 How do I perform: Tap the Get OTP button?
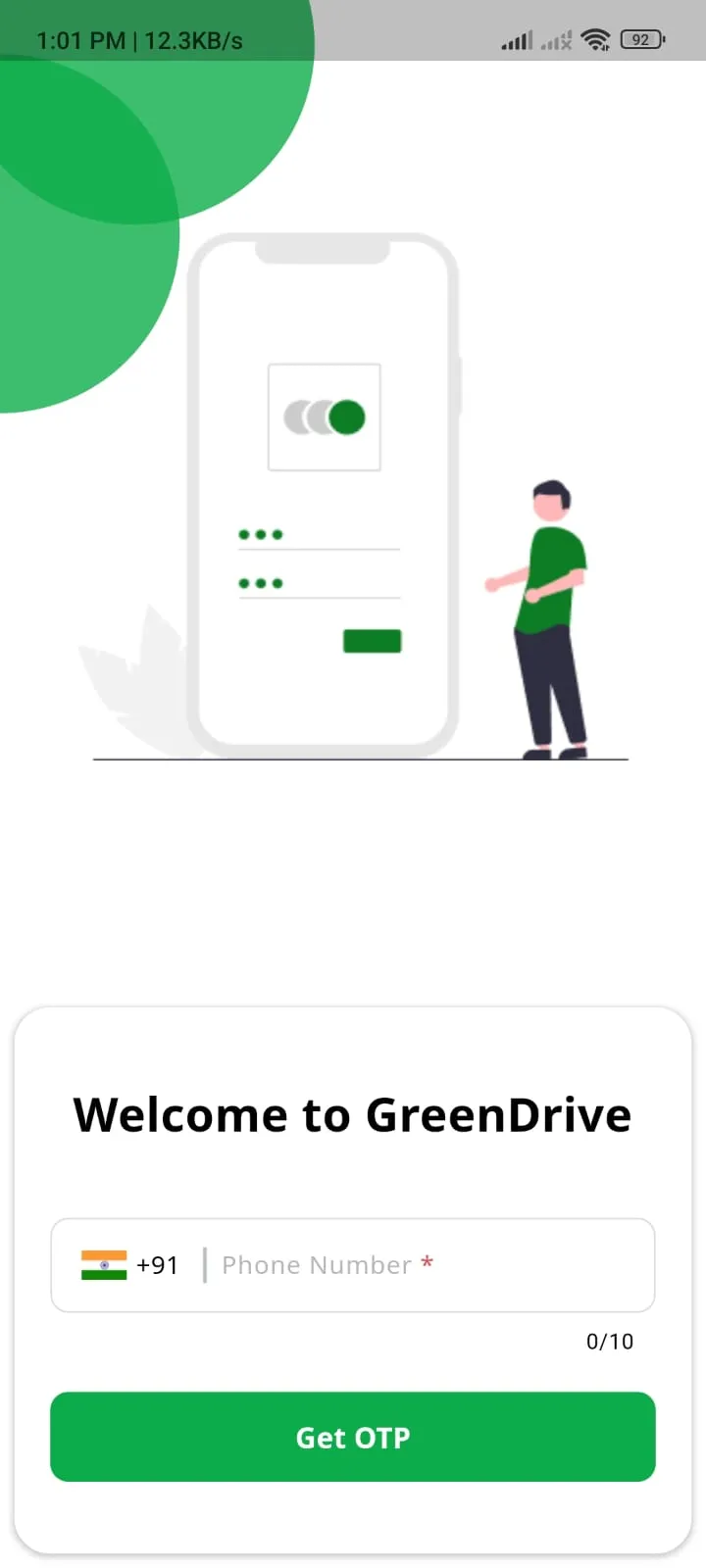point(353,1437)
